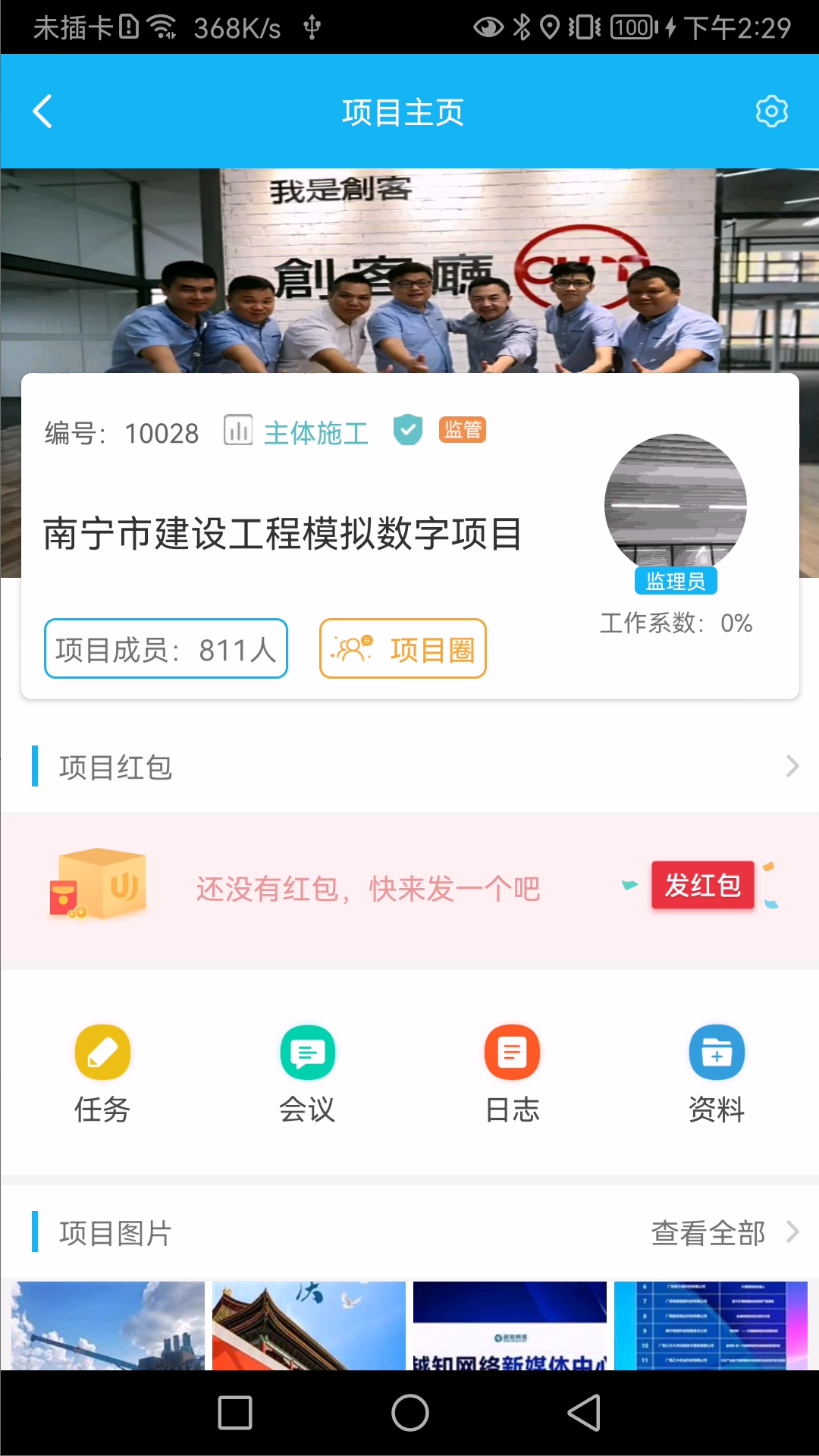Viewport: 819px width, 1456px height.
Task: Tap the blue shield verification icon
Action: 408,430
